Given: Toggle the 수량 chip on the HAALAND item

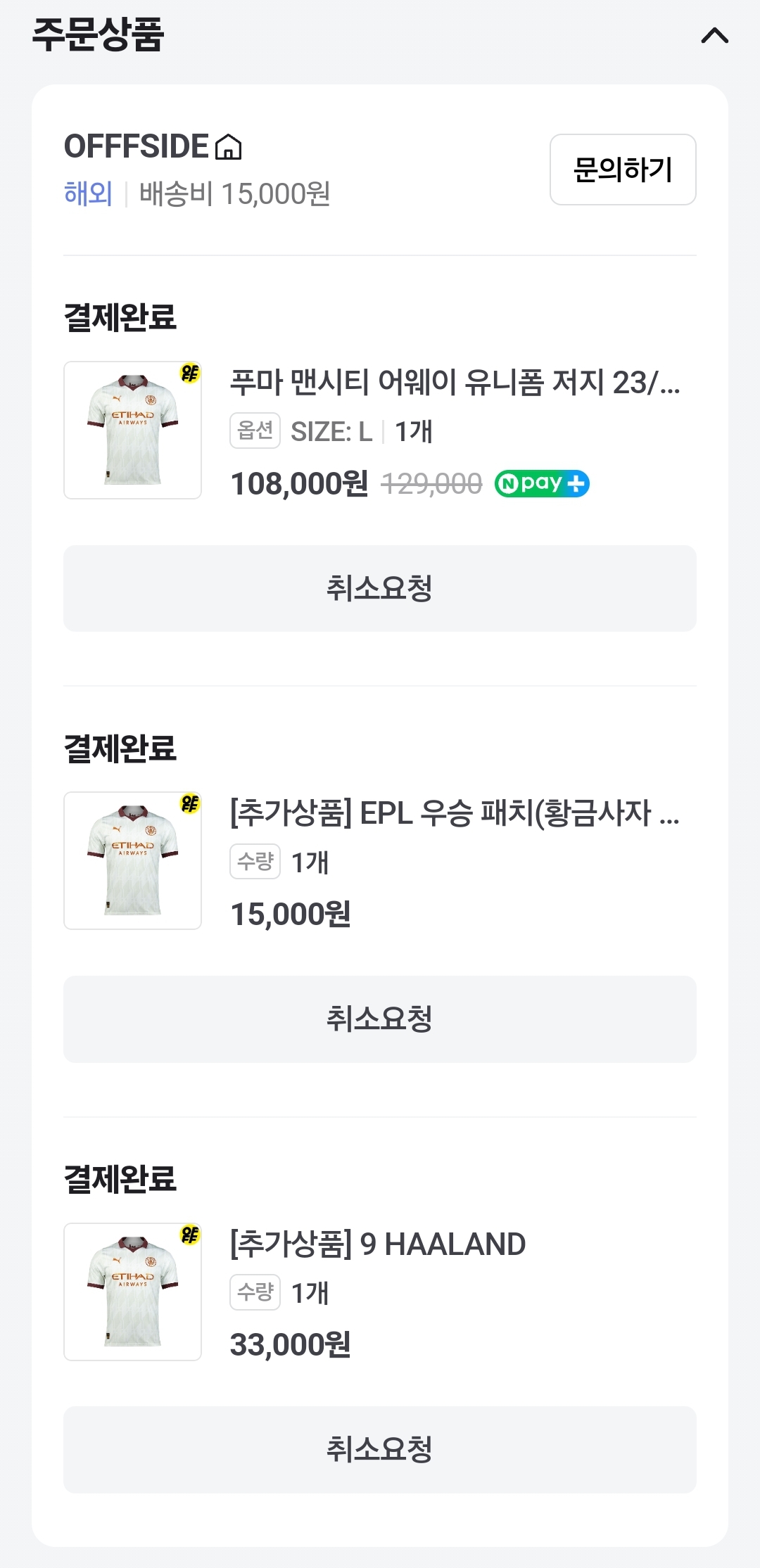Looking at the screenshot, I should click(256, 1293).
